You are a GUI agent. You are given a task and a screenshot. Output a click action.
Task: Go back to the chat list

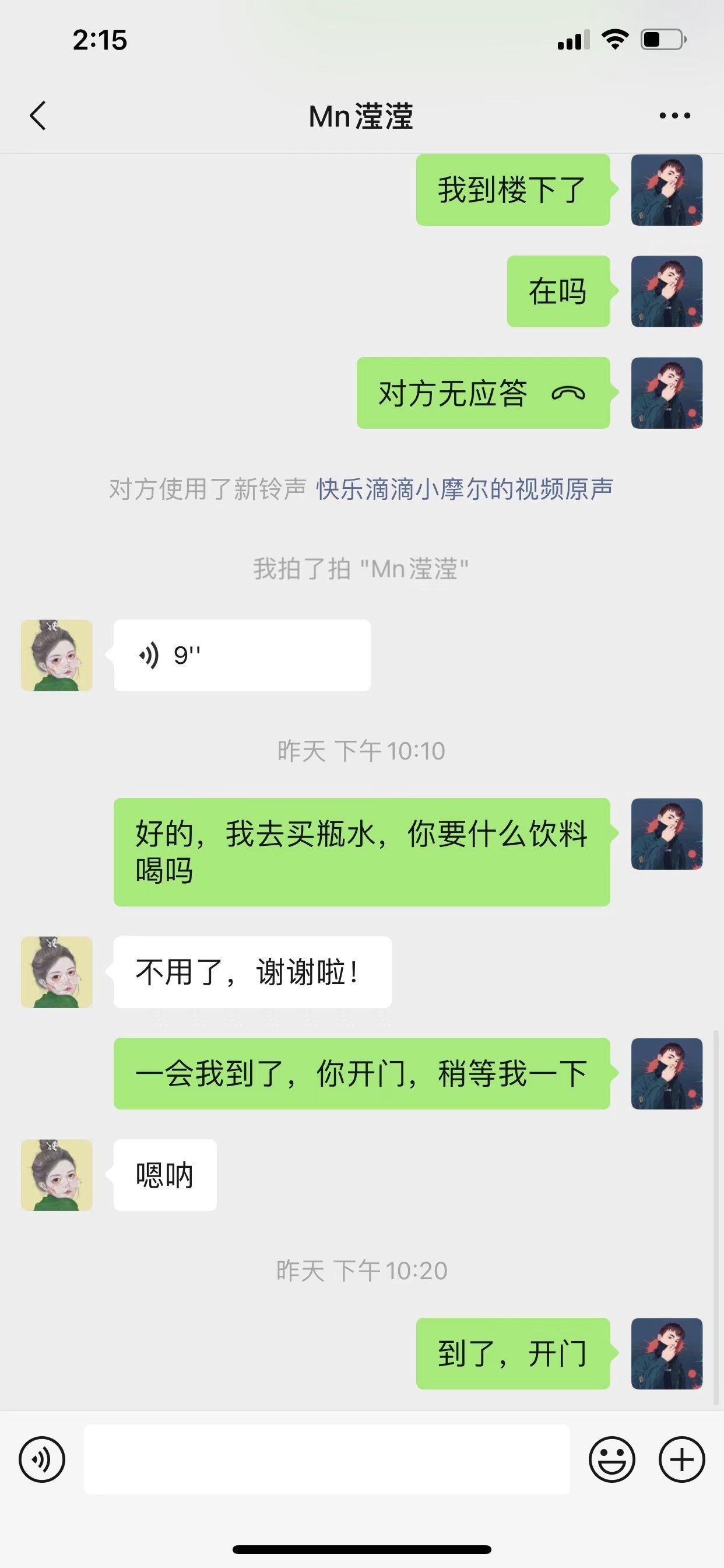(x=38, y=115)
